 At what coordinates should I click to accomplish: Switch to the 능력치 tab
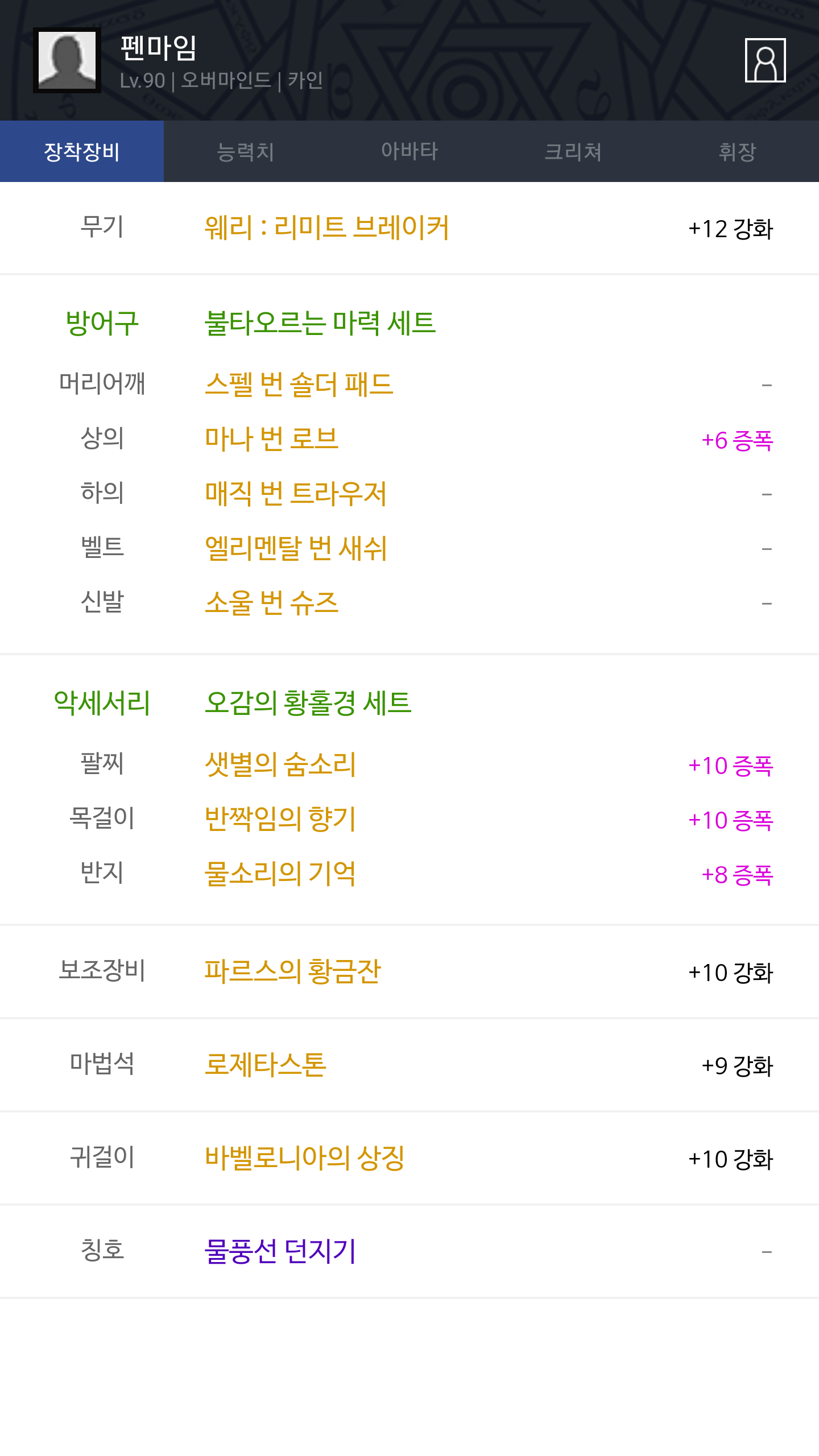pos(246,151)
